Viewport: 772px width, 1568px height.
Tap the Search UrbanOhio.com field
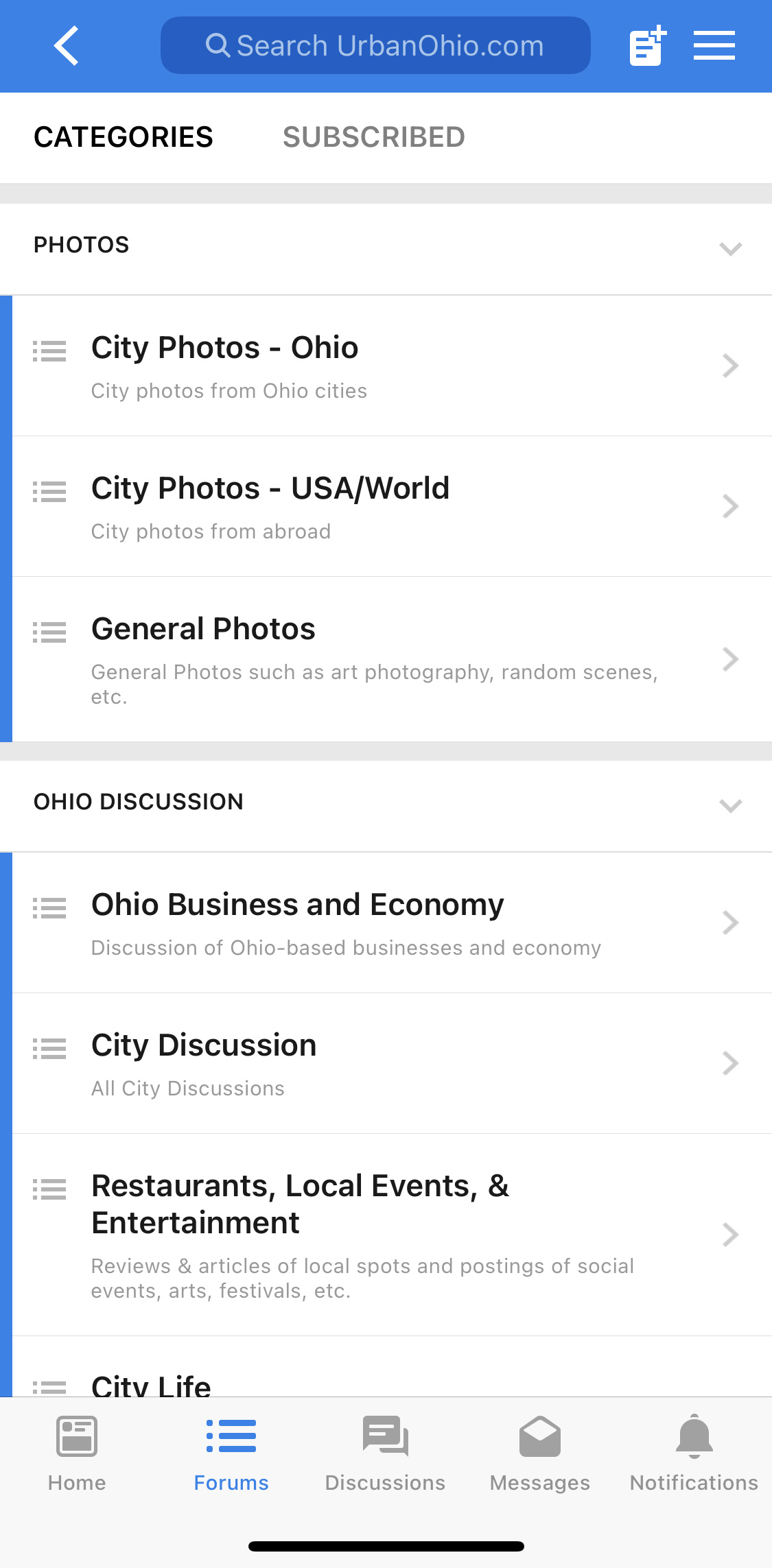375,45
